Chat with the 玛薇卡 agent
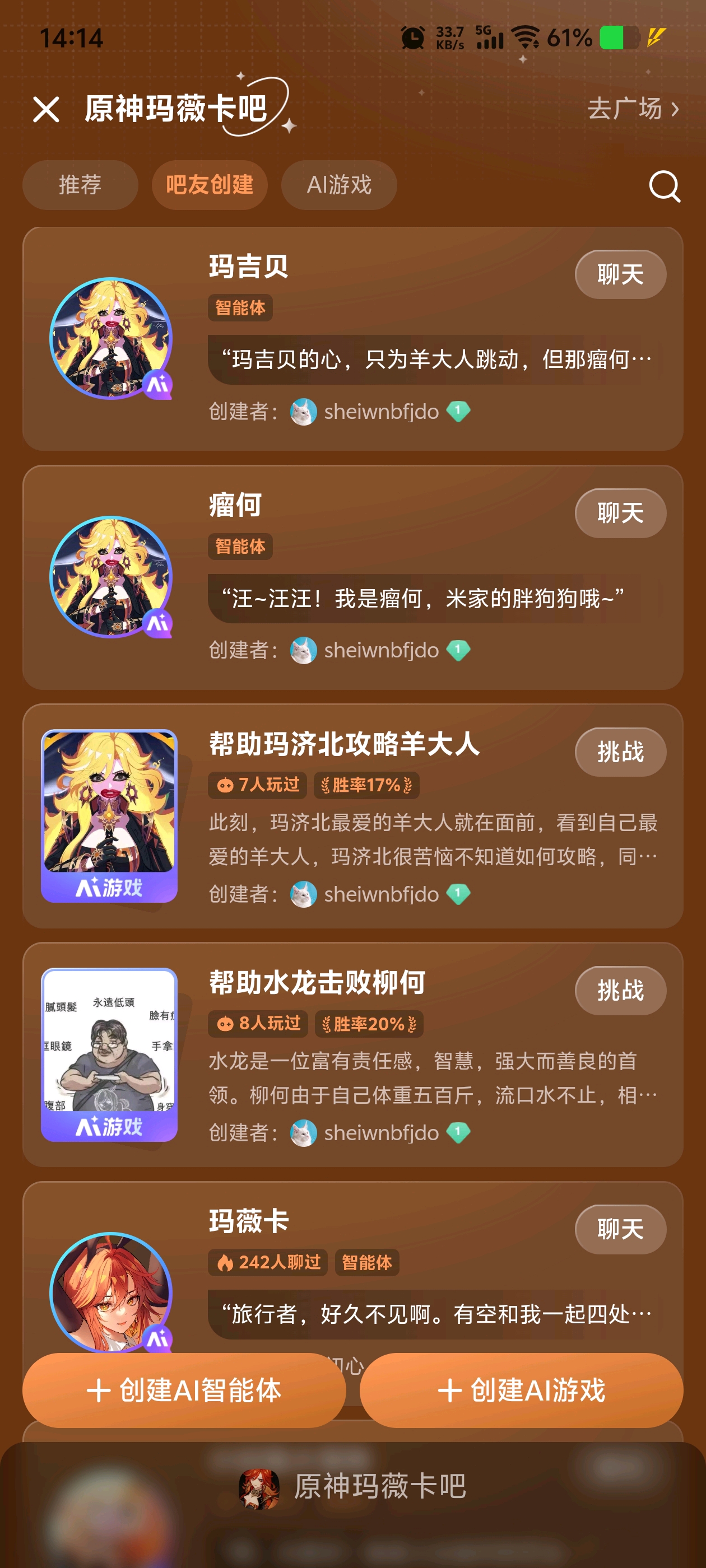Viewport: 706px width, 1568px height. point(620,1229)
